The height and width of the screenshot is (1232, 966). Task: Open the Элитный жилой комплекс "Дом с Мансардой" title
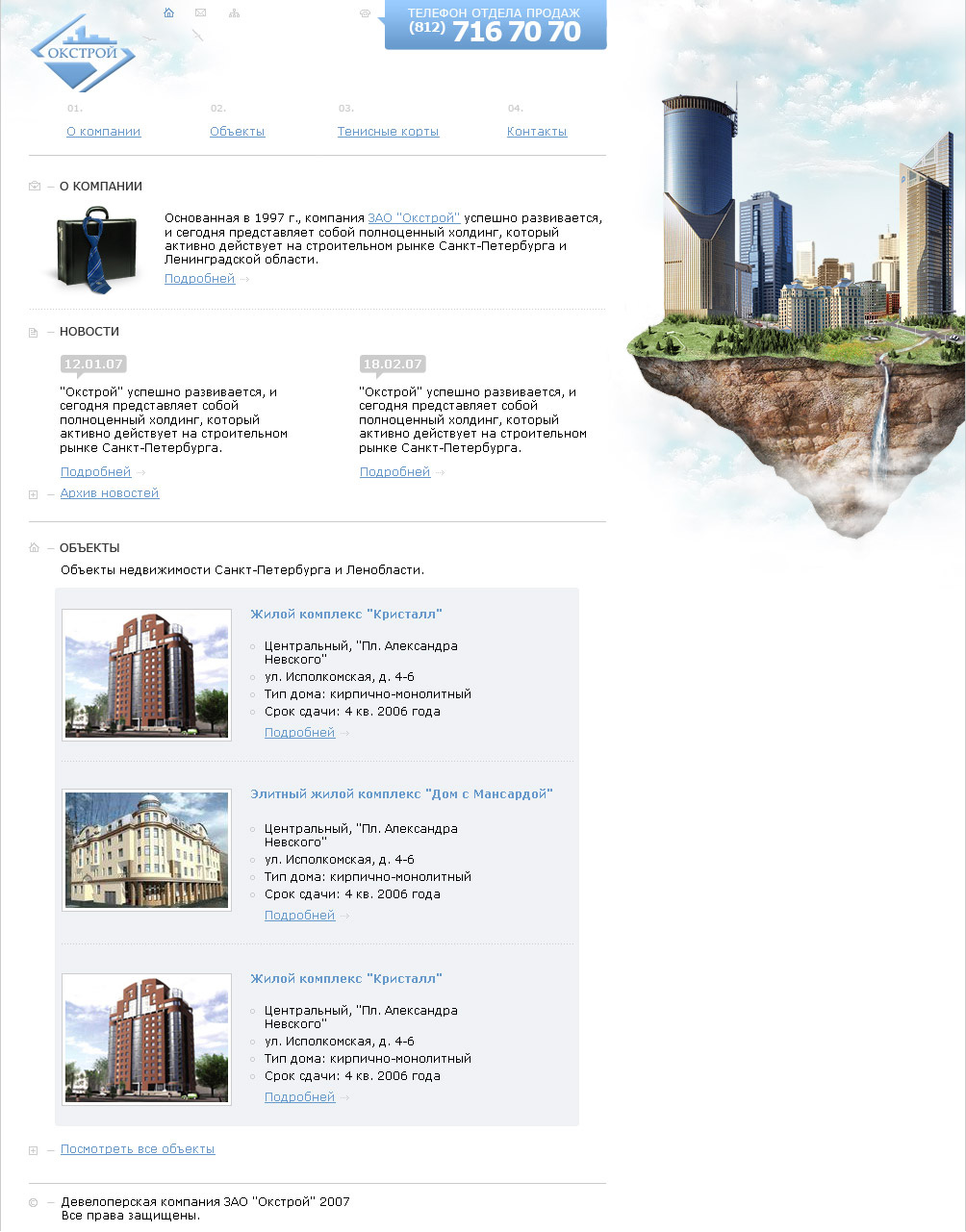click(401, 794)
